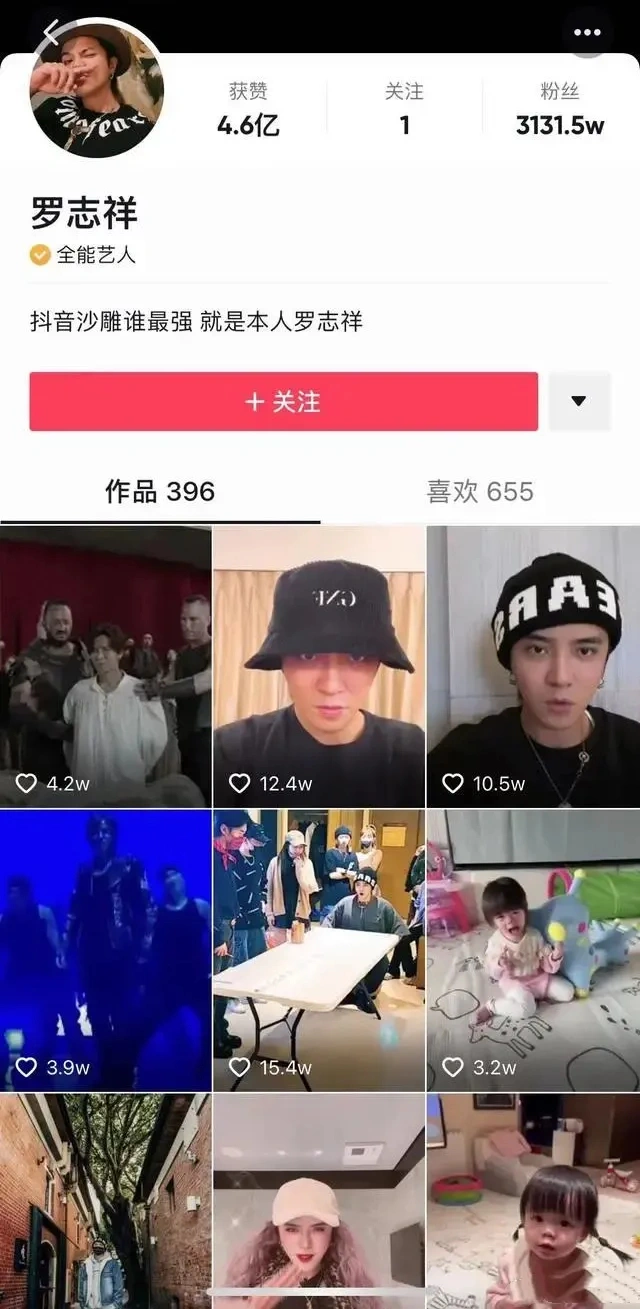Switch to the 作品 396 tab
The height and width of the screenshot is (1309, 640).
tap(160, 491)
